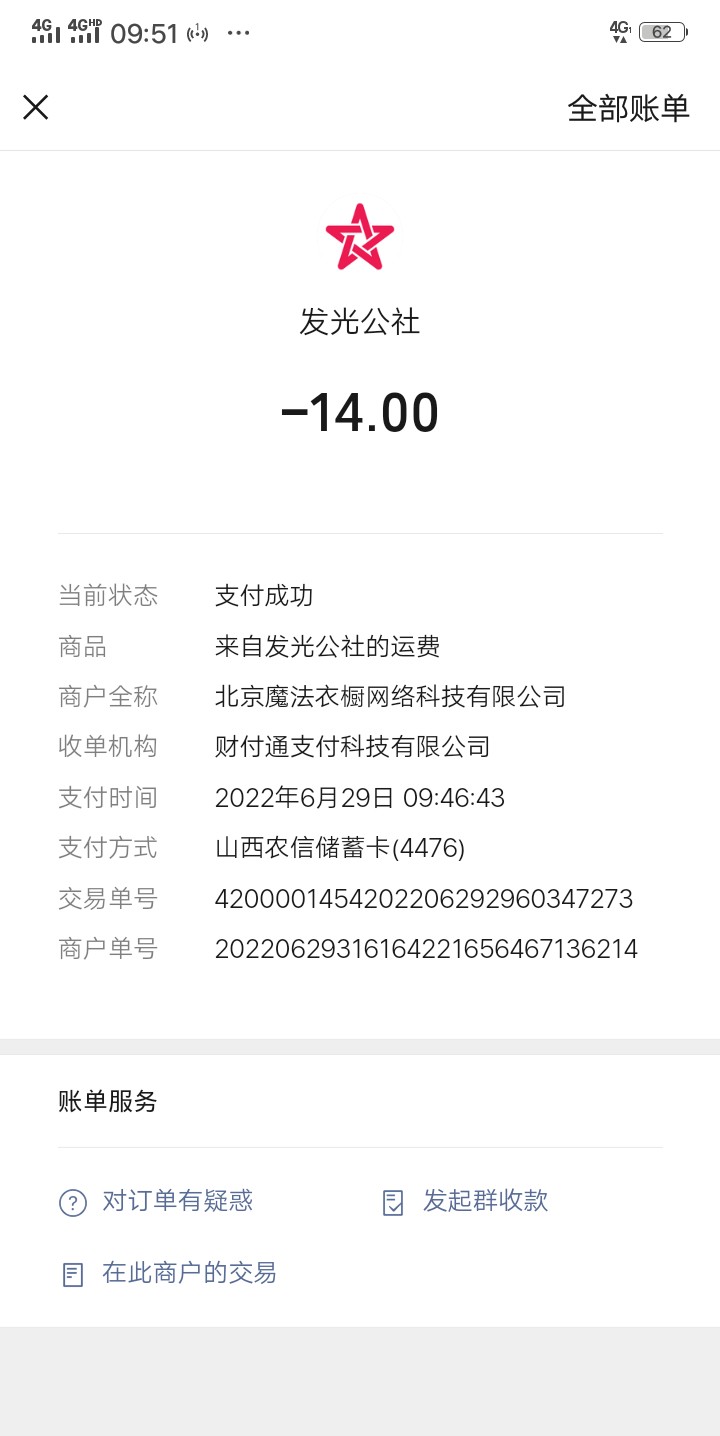Screen dimensions: 720x1436
Task: Tap 对订单有疑惑 for order help
Action: [x=157, y=1201]
